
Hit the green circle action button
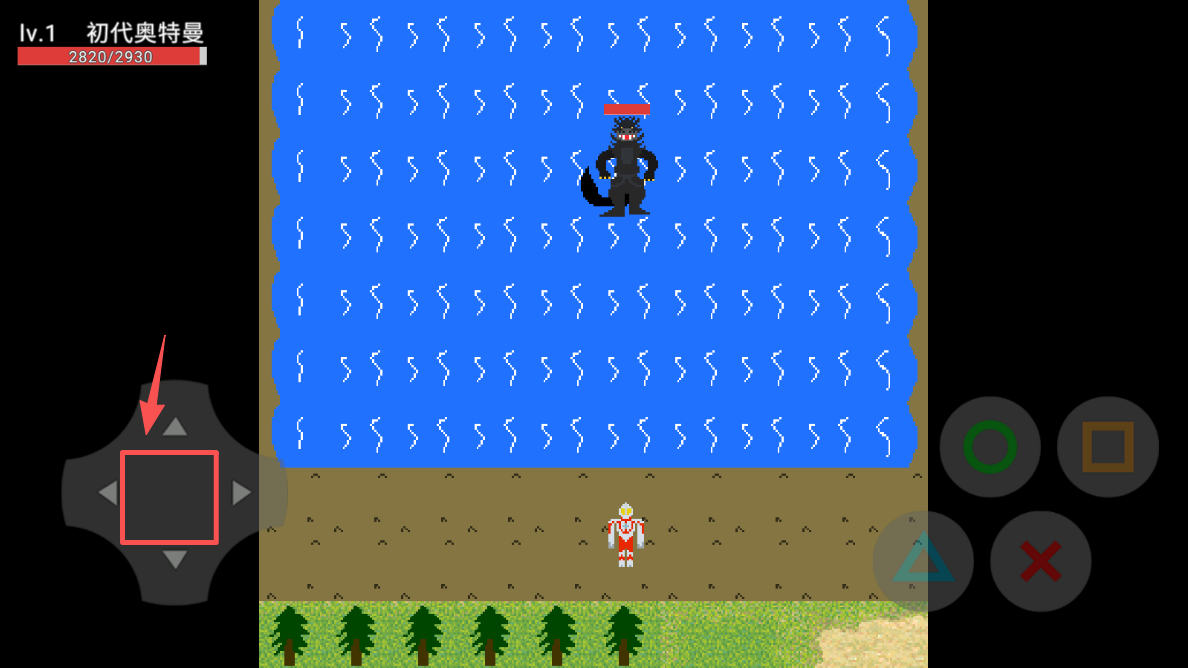tap(990, 447)
